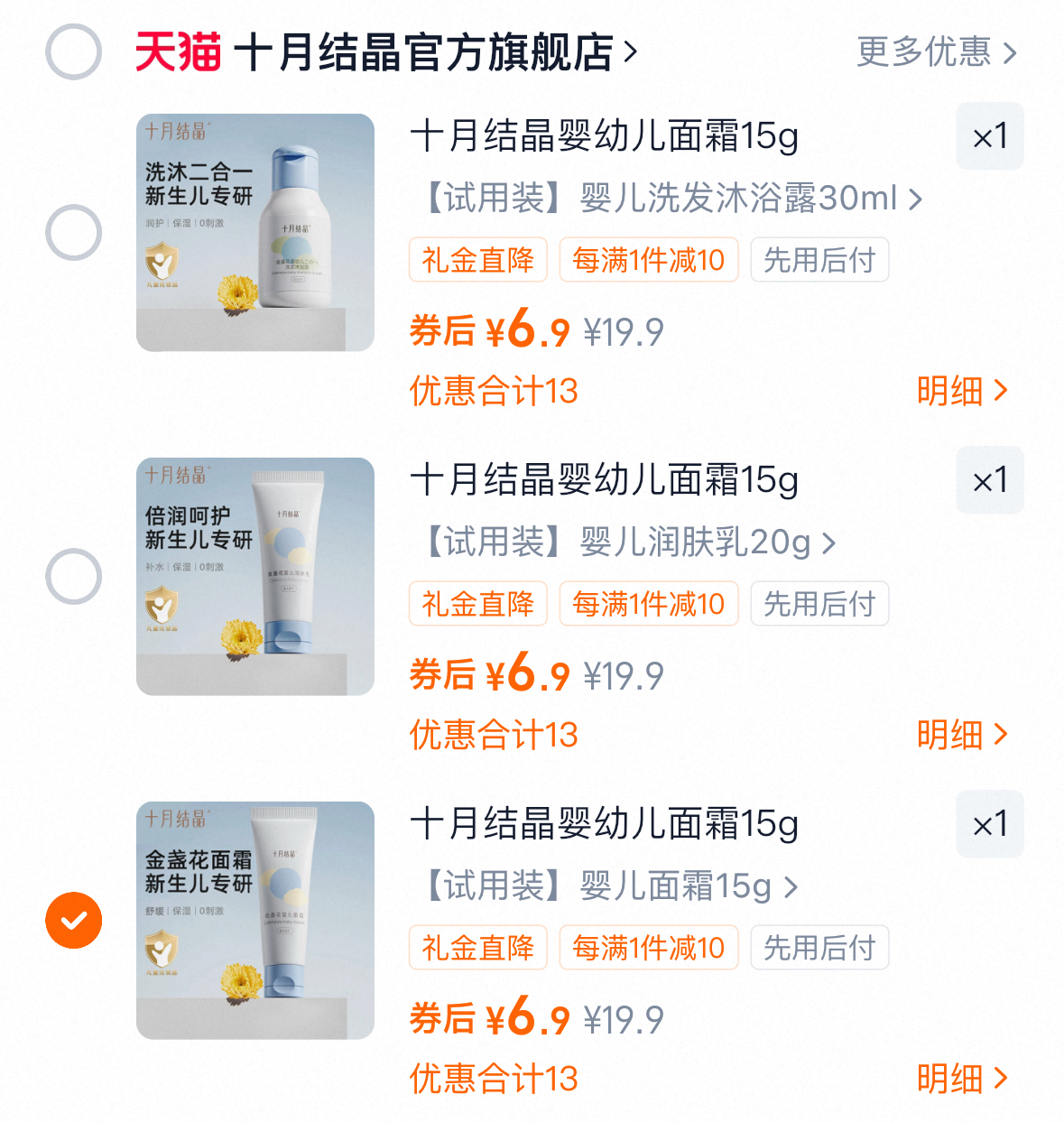View 明细 breakdown of the first item's discount

(x=963, y=391)
